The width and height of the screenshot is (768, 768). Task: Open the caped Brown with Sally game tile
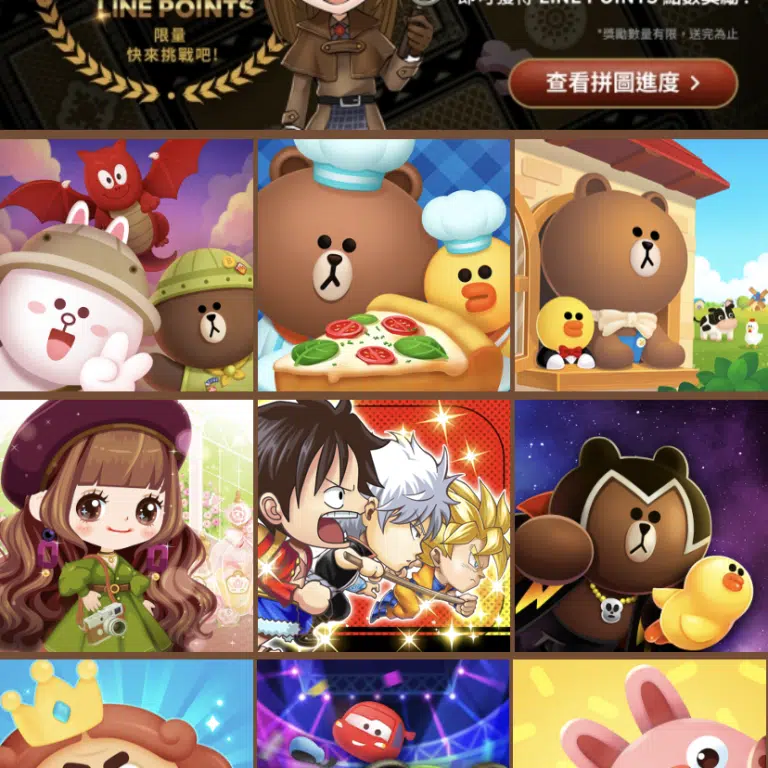coord(641,526)
